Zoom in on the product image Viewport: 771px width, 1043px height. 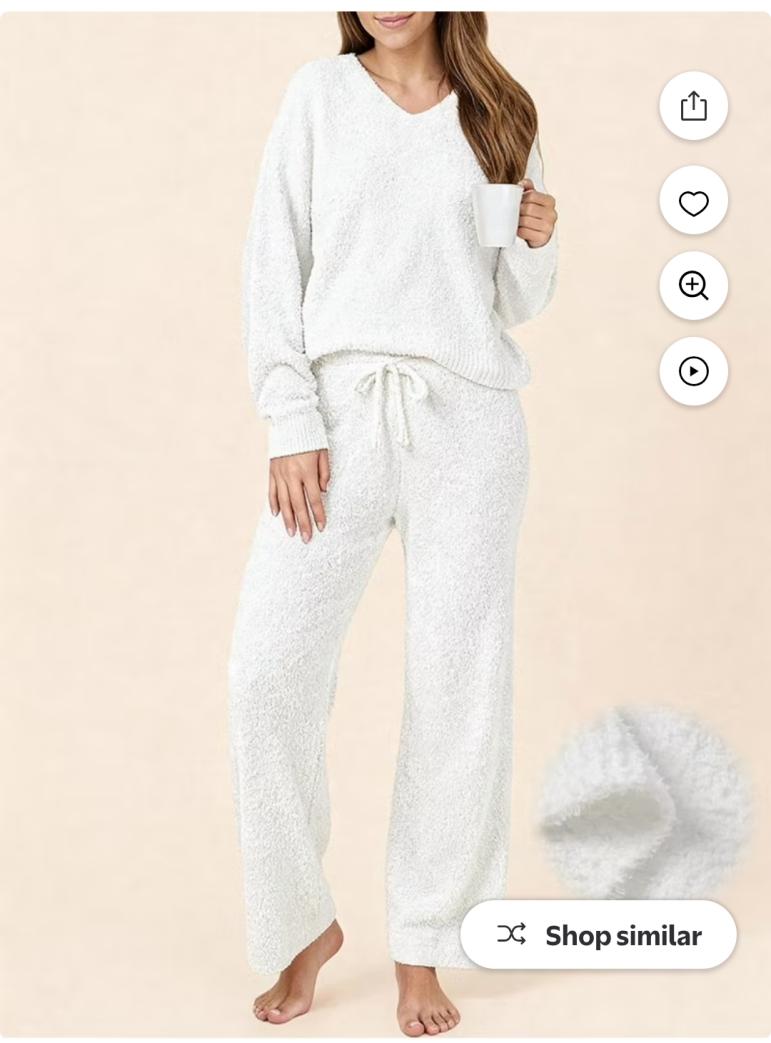click(x=693, y=286)
